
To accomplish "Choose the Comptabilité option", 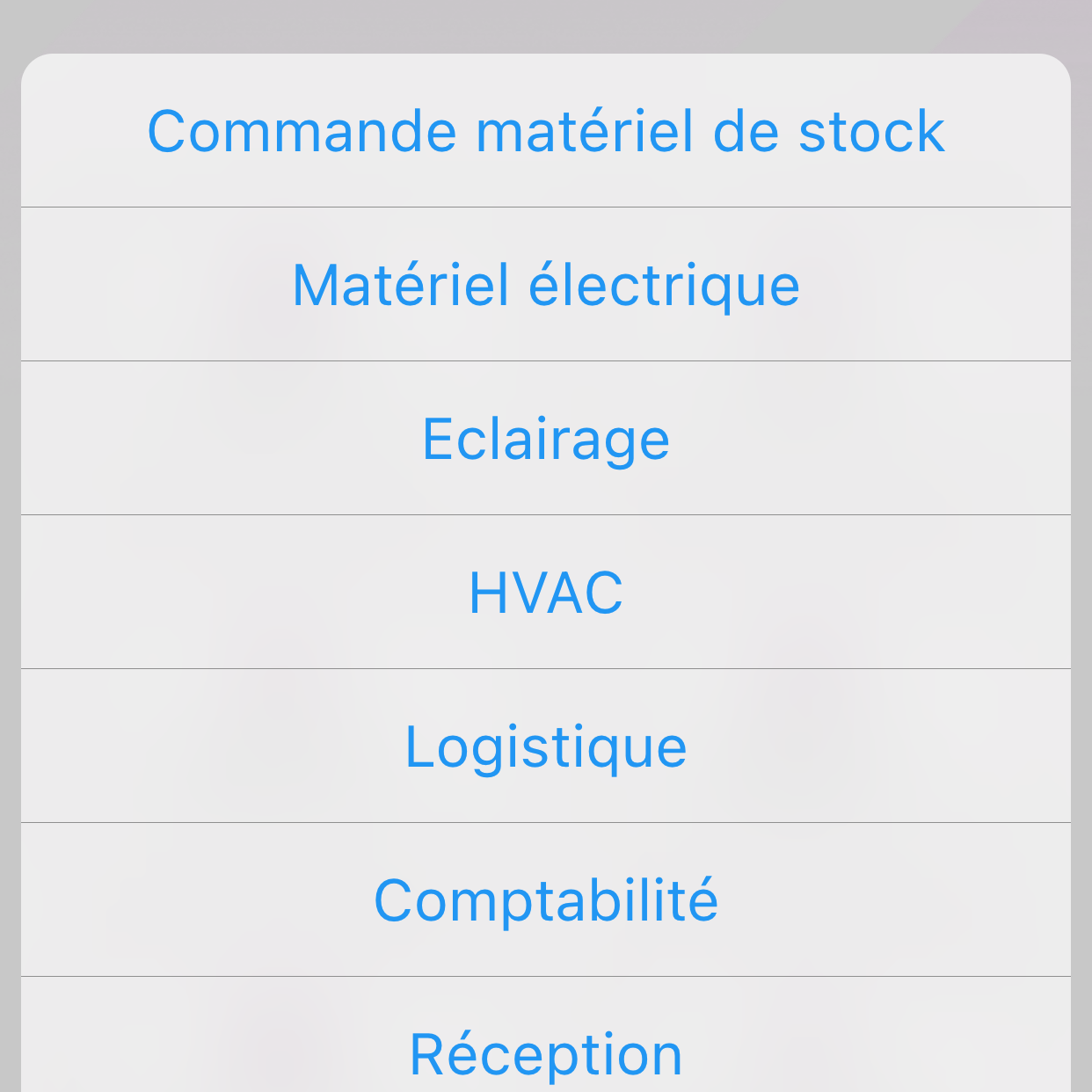I will coord(546,900).
